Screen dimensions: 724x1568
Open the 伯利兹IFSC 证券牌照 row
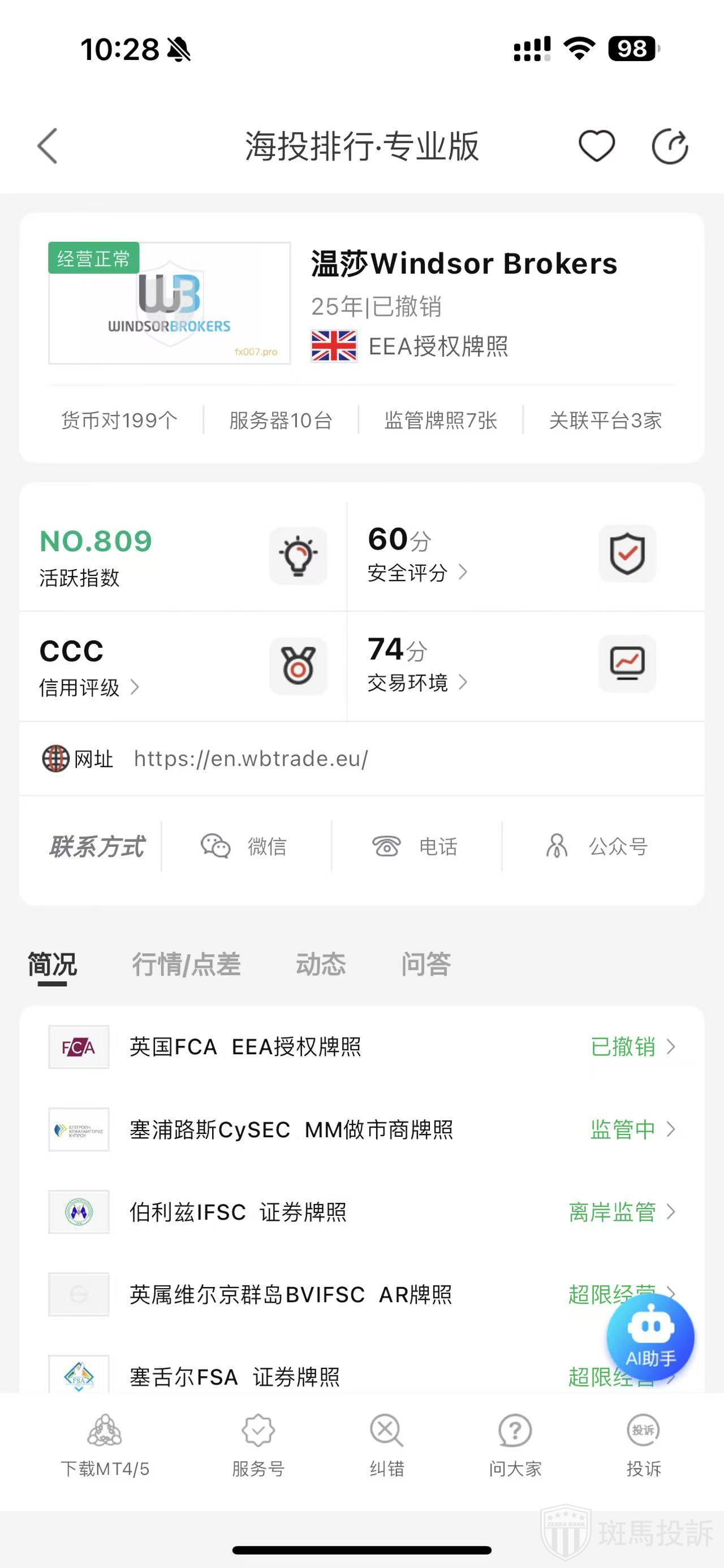361,1212
